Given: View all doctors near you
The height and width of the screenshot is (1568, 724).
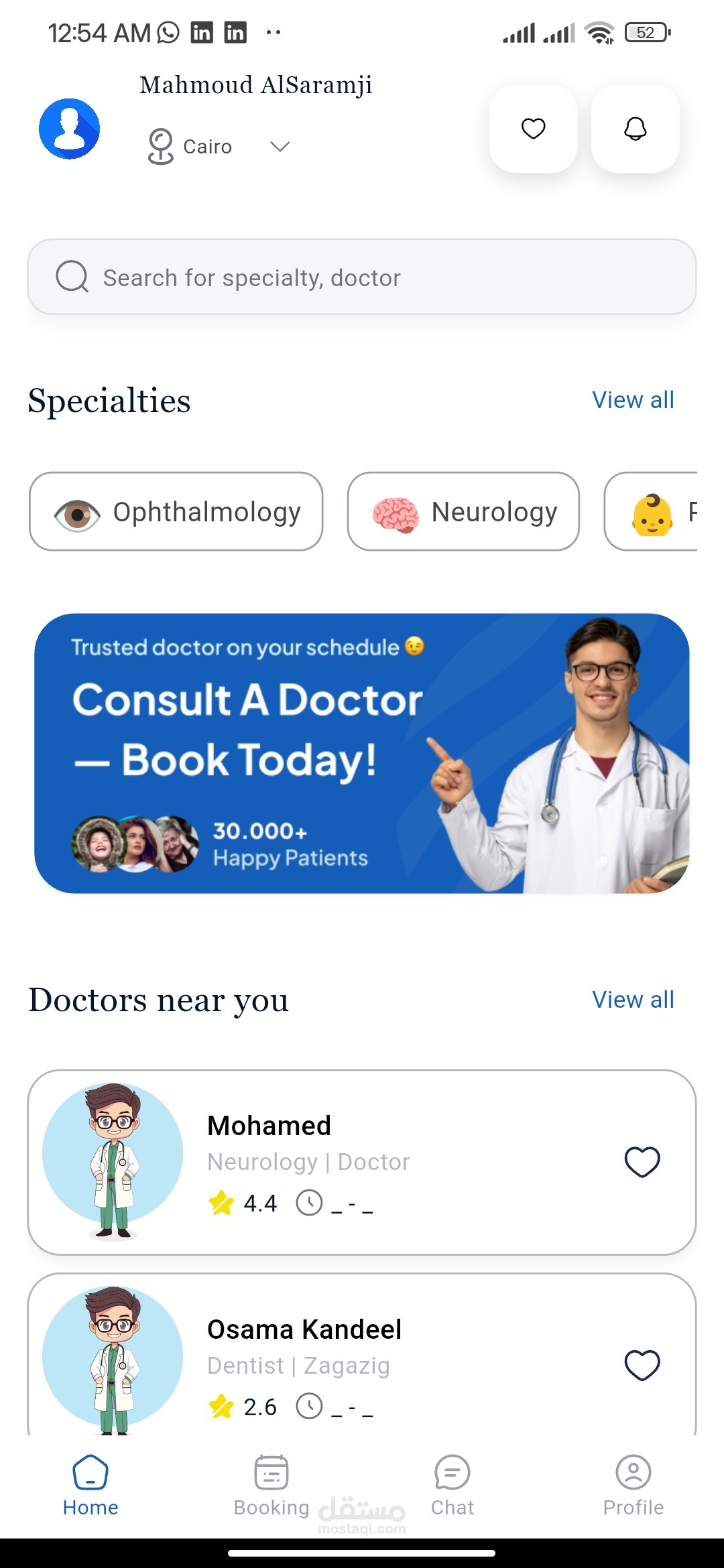Looking at the screenshot, I should tap(633, 1000).
